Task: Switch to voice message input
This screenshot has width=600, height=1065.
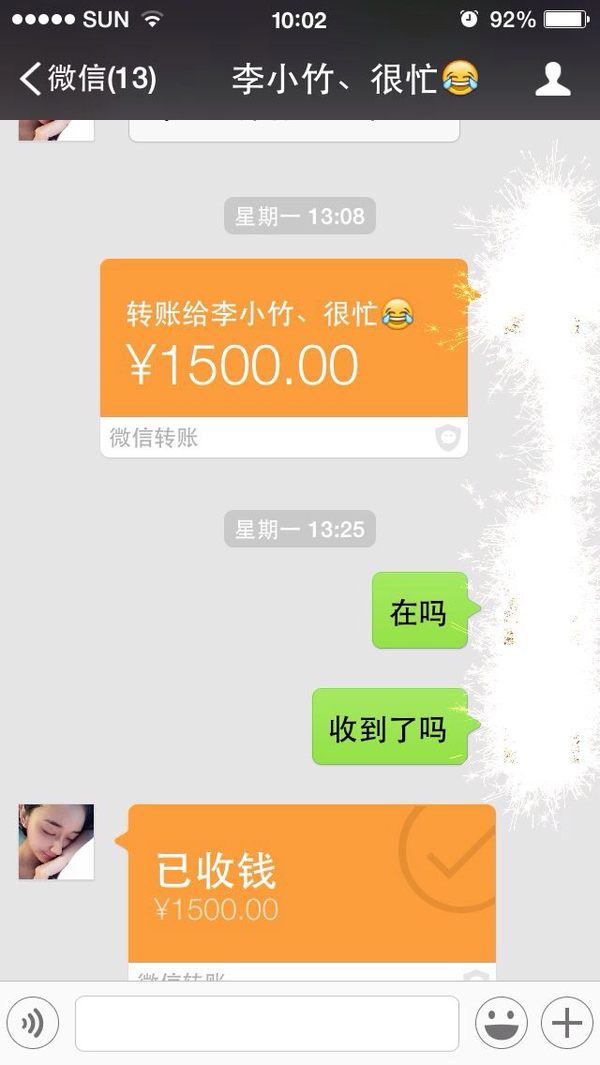Action: (x=33, y=1023)
